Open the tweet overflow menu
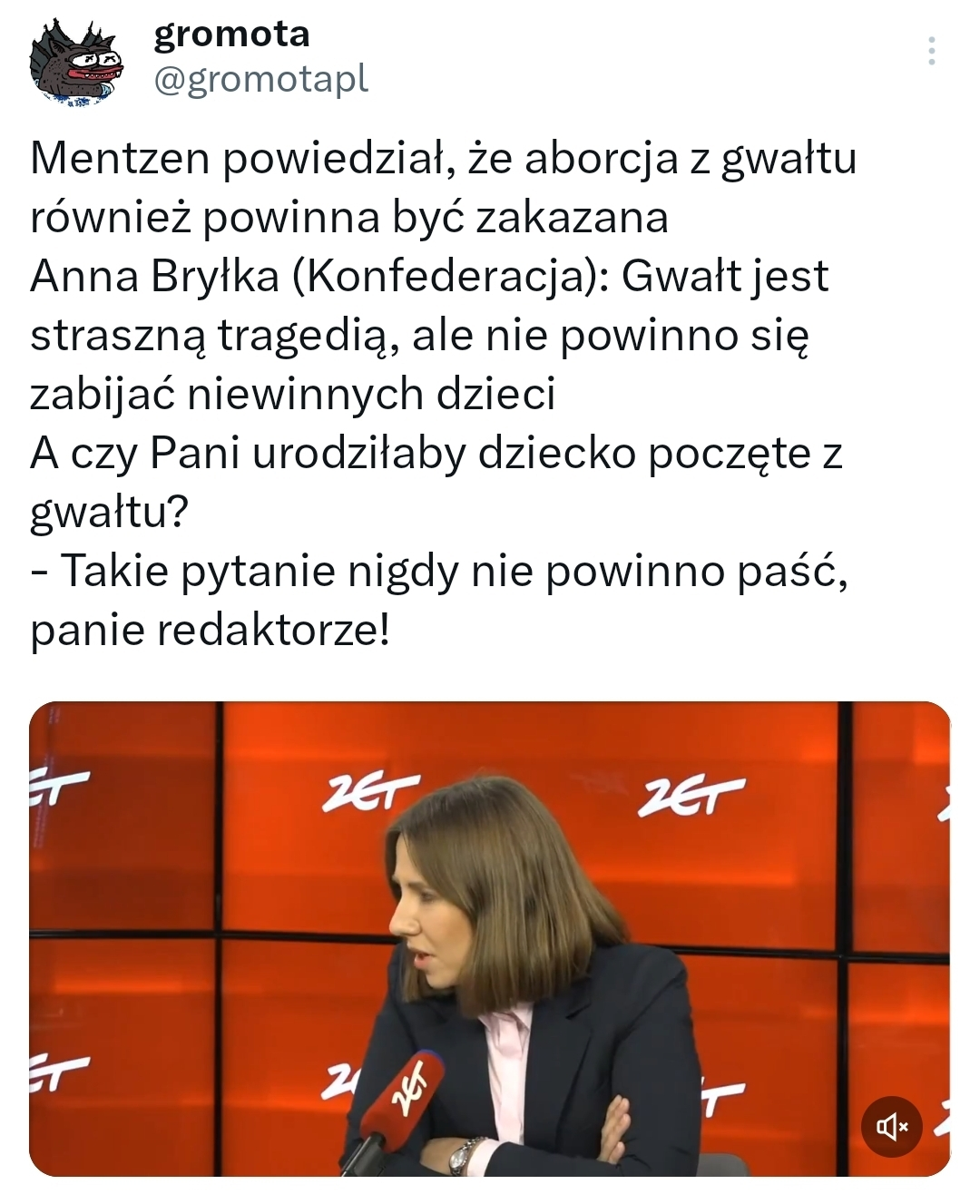Screen dimensions: 980x1204 pos(931,52)
